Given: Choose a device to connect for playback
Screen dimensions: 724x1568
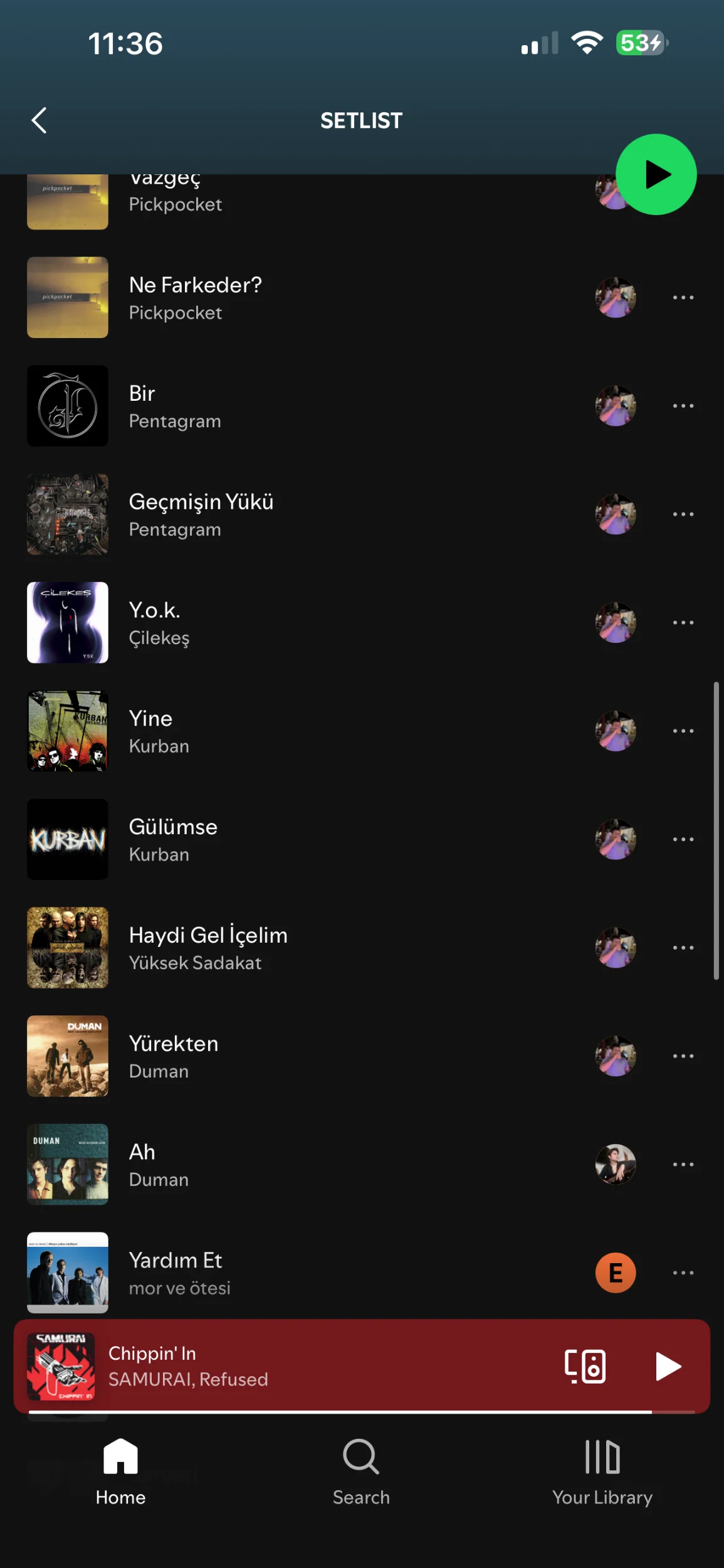Looking at the screenshot, I should 585,1365.
